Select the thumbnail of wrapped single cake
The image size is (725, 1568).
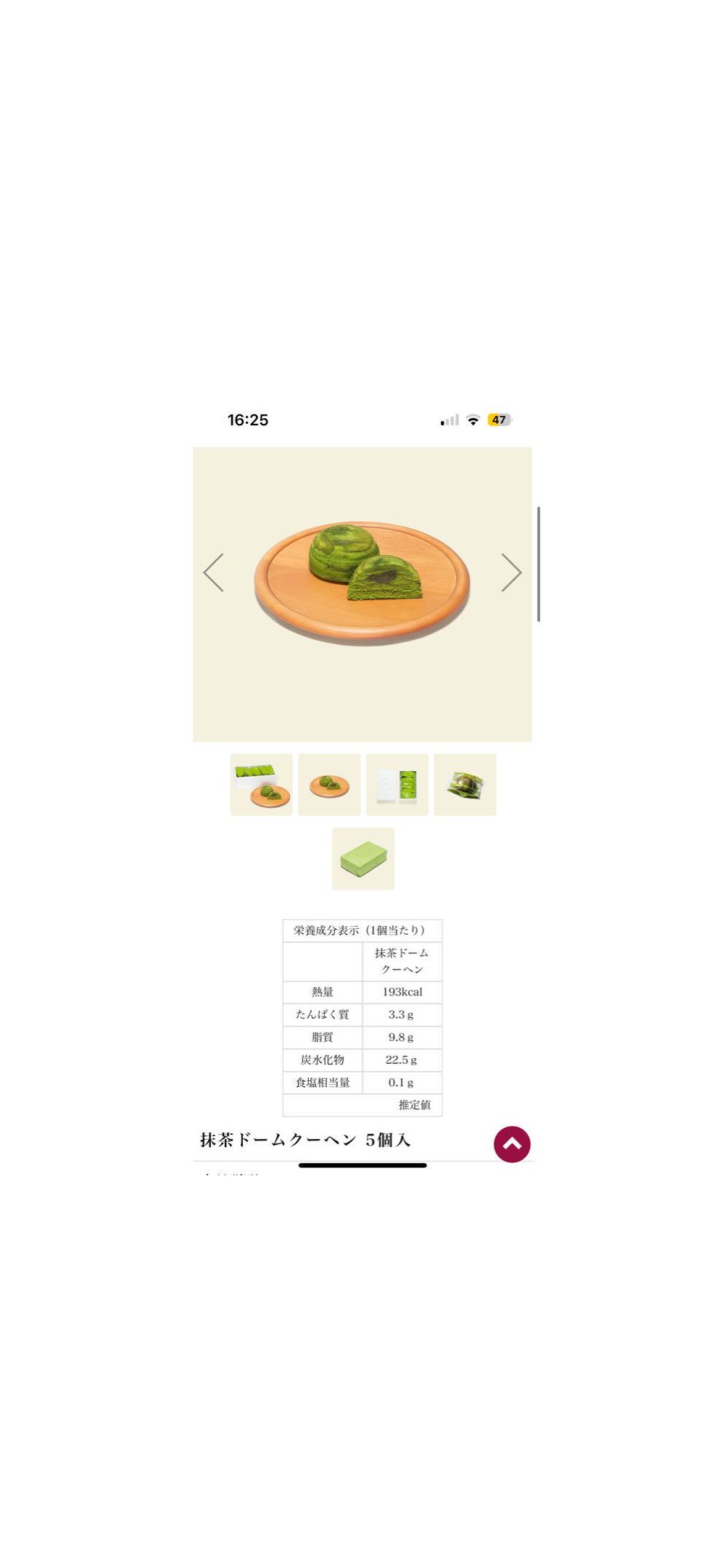click(x=465, y=785)
